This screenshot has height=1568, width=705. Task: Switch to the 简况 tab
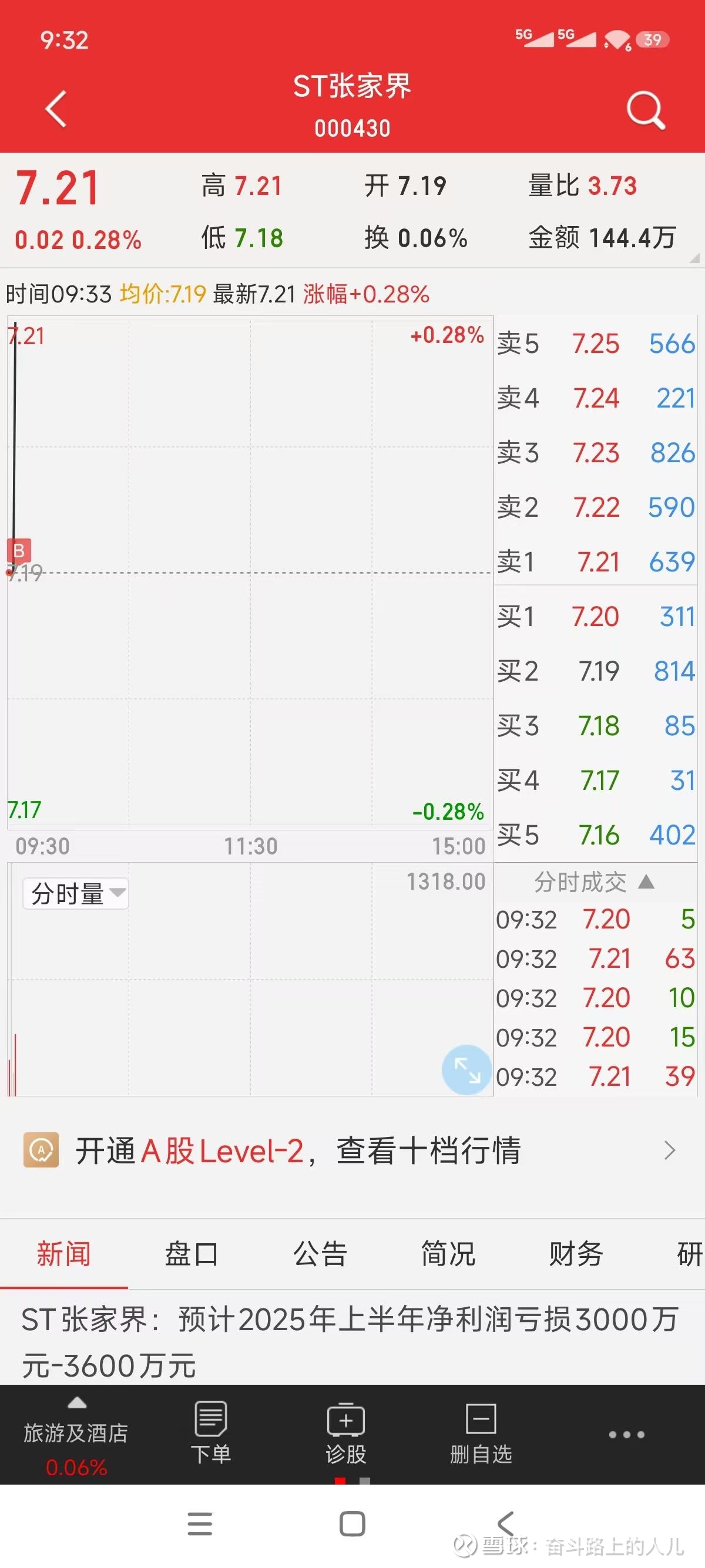click(x=448, y=1254)
